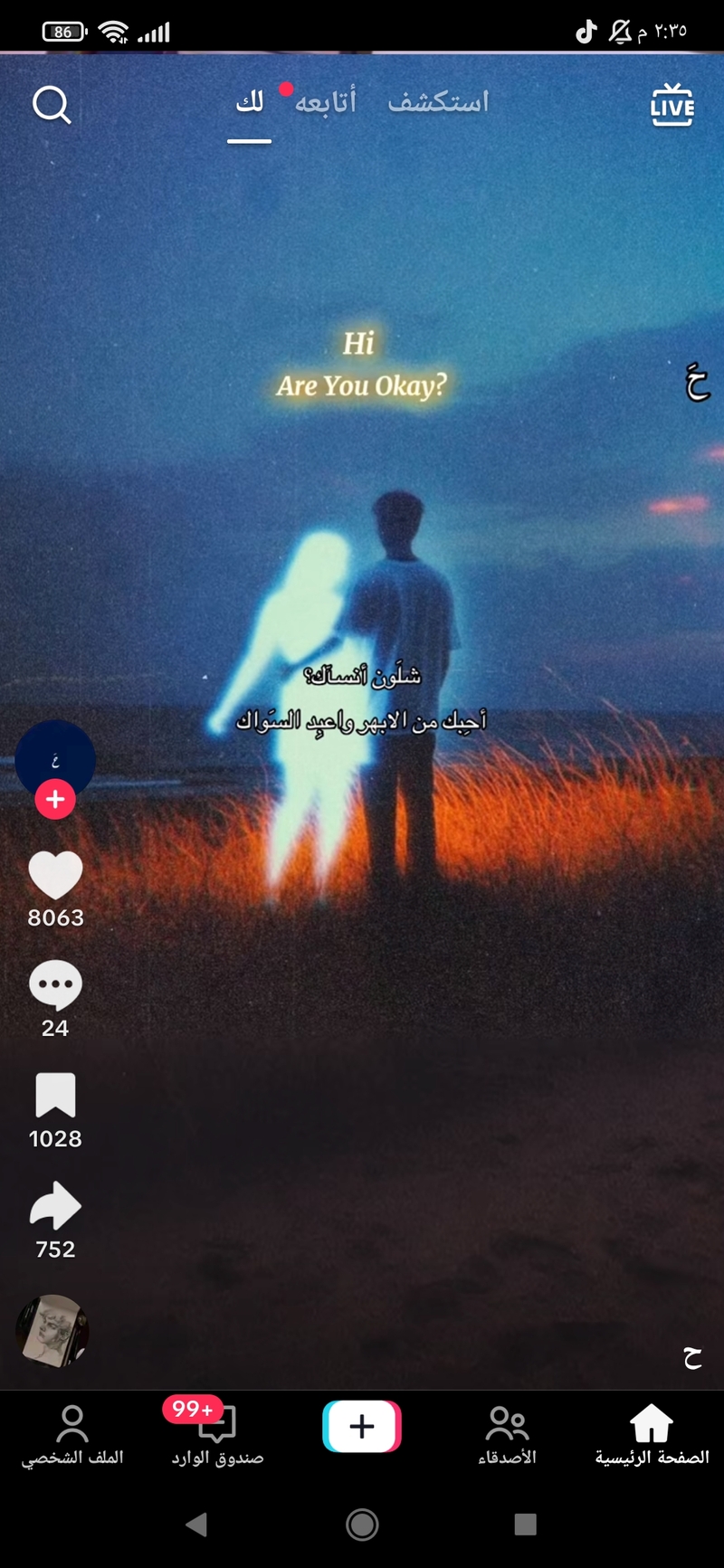Create a new video with the plus button
The width and height of the screenshot is (724, 1568).
362,1426
